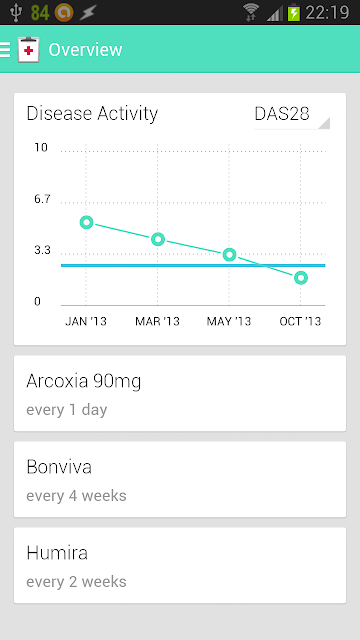360x640 pixels.
Task: Open the Arcoxia 90mg medication card
Action: click(180, 393)
